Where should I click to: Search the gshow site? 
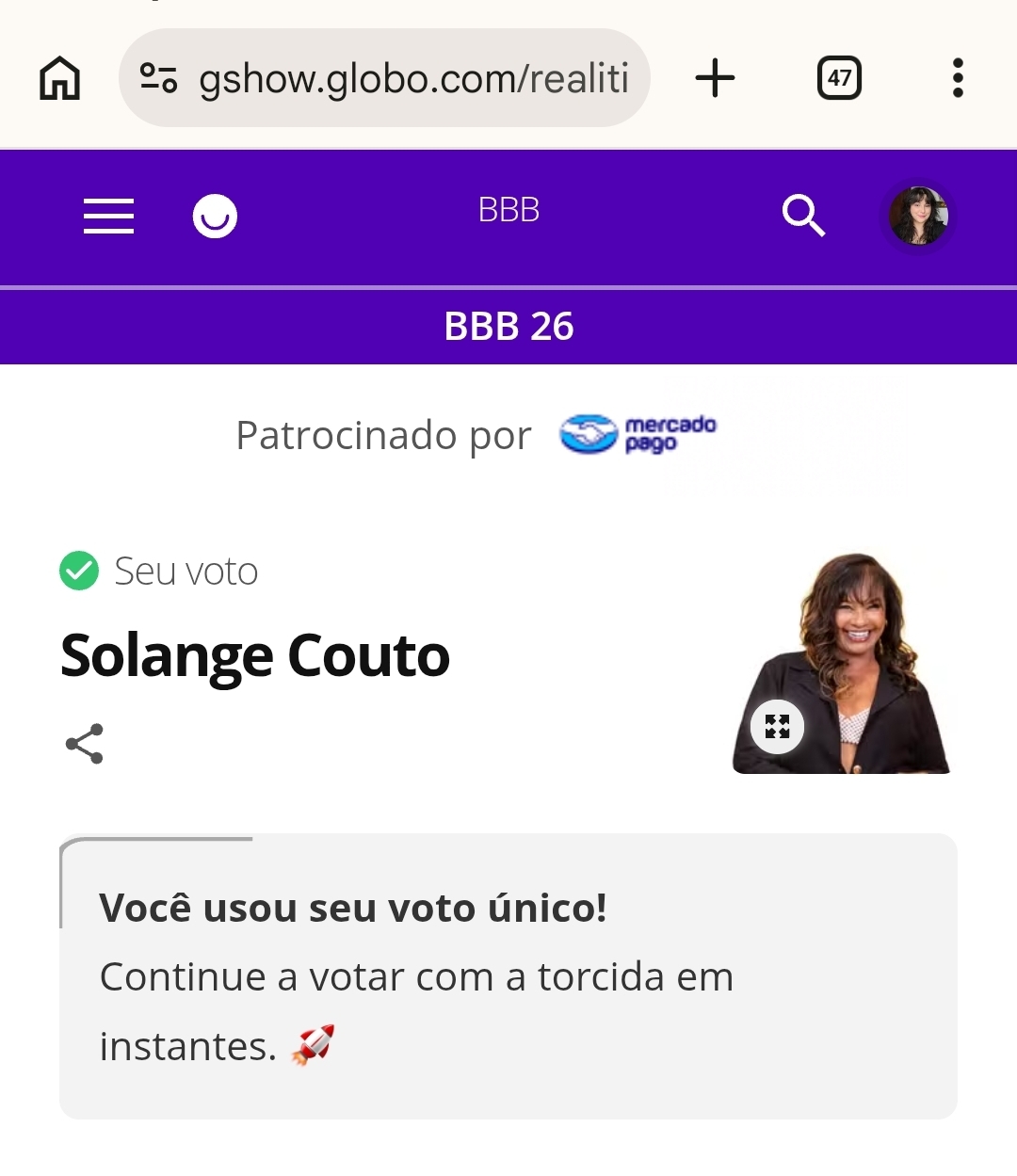point(803,216)
